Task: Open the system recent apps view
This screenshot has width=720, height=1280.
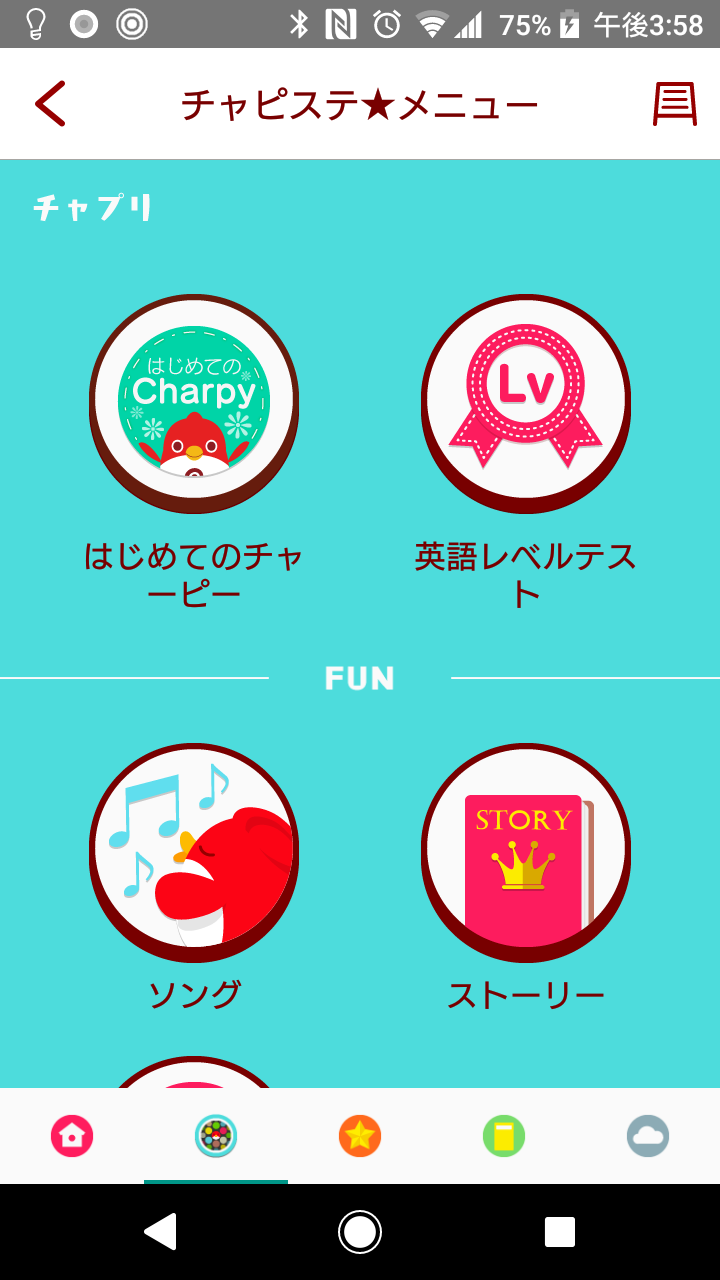Action: [x=560, y=1232]
